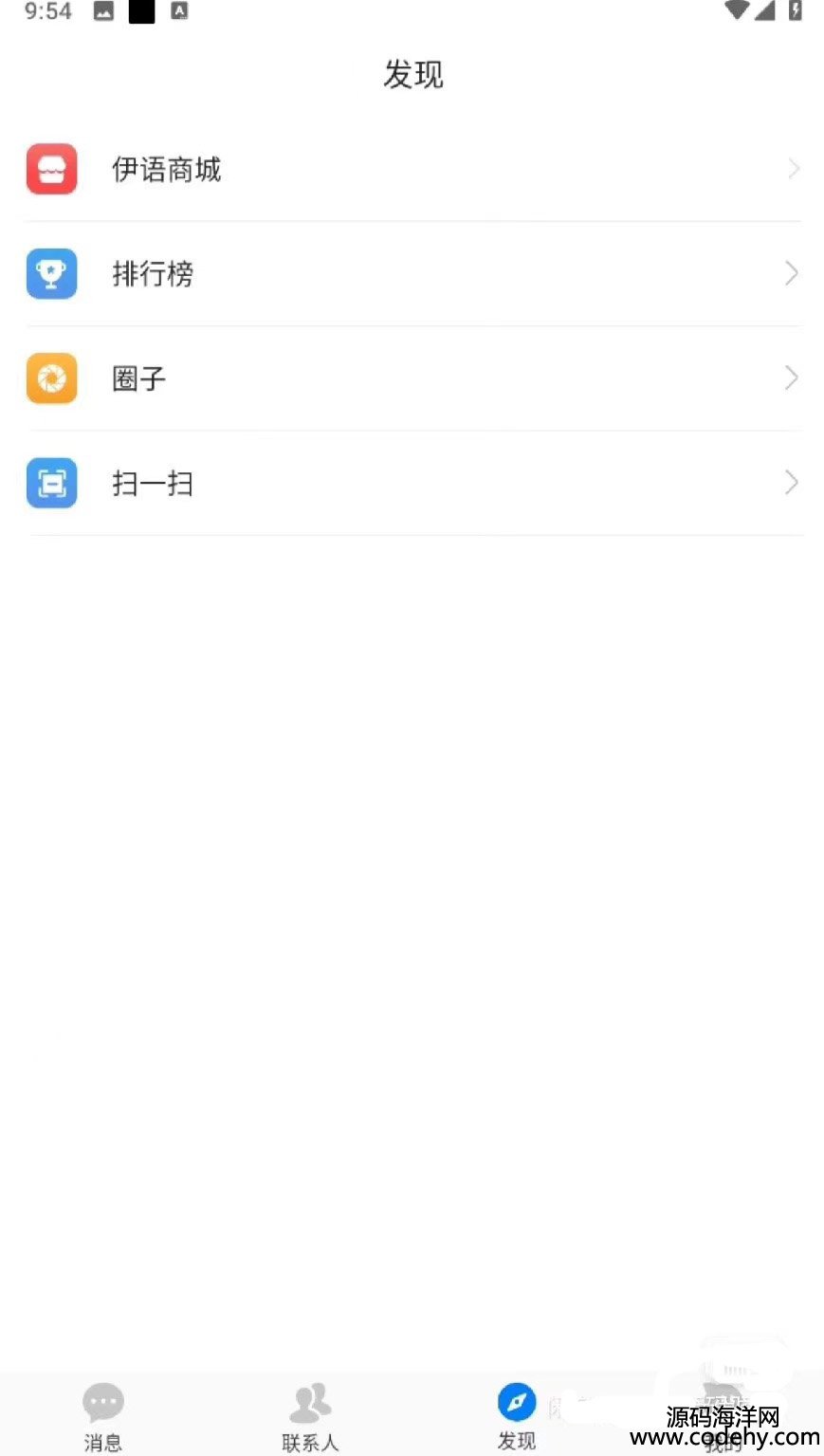Open the 排行榜 ranking list
824x1456 pixels.
click(x=412, y=274)
